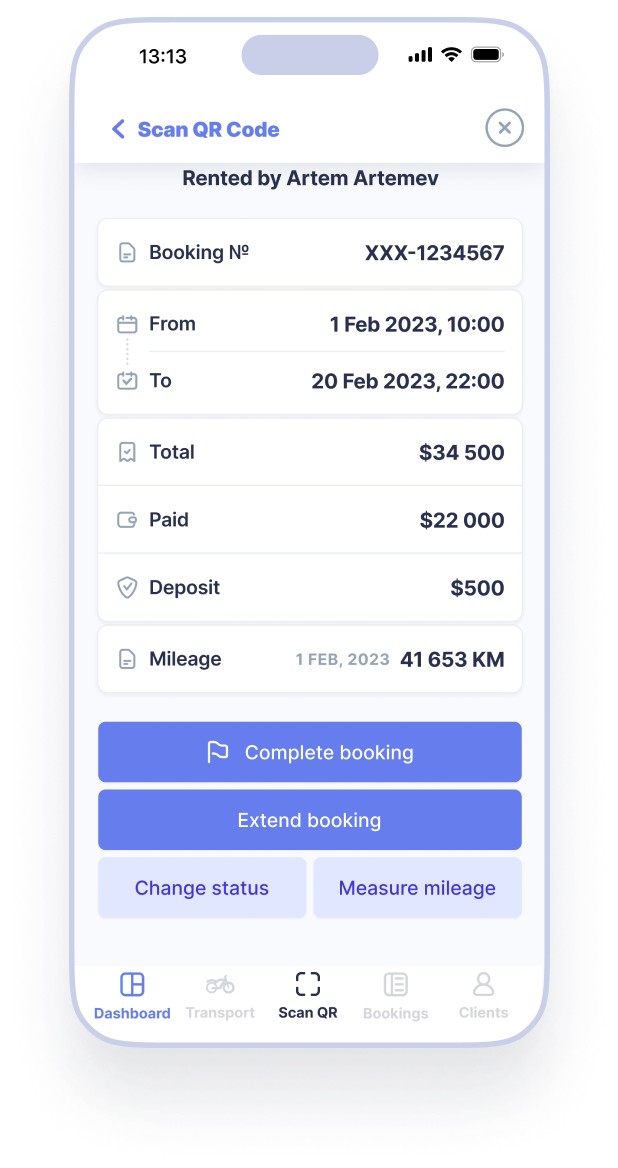This screenshot has height=1168, width=618.
Task: Select Change status
Action: (x=202, y=888)
